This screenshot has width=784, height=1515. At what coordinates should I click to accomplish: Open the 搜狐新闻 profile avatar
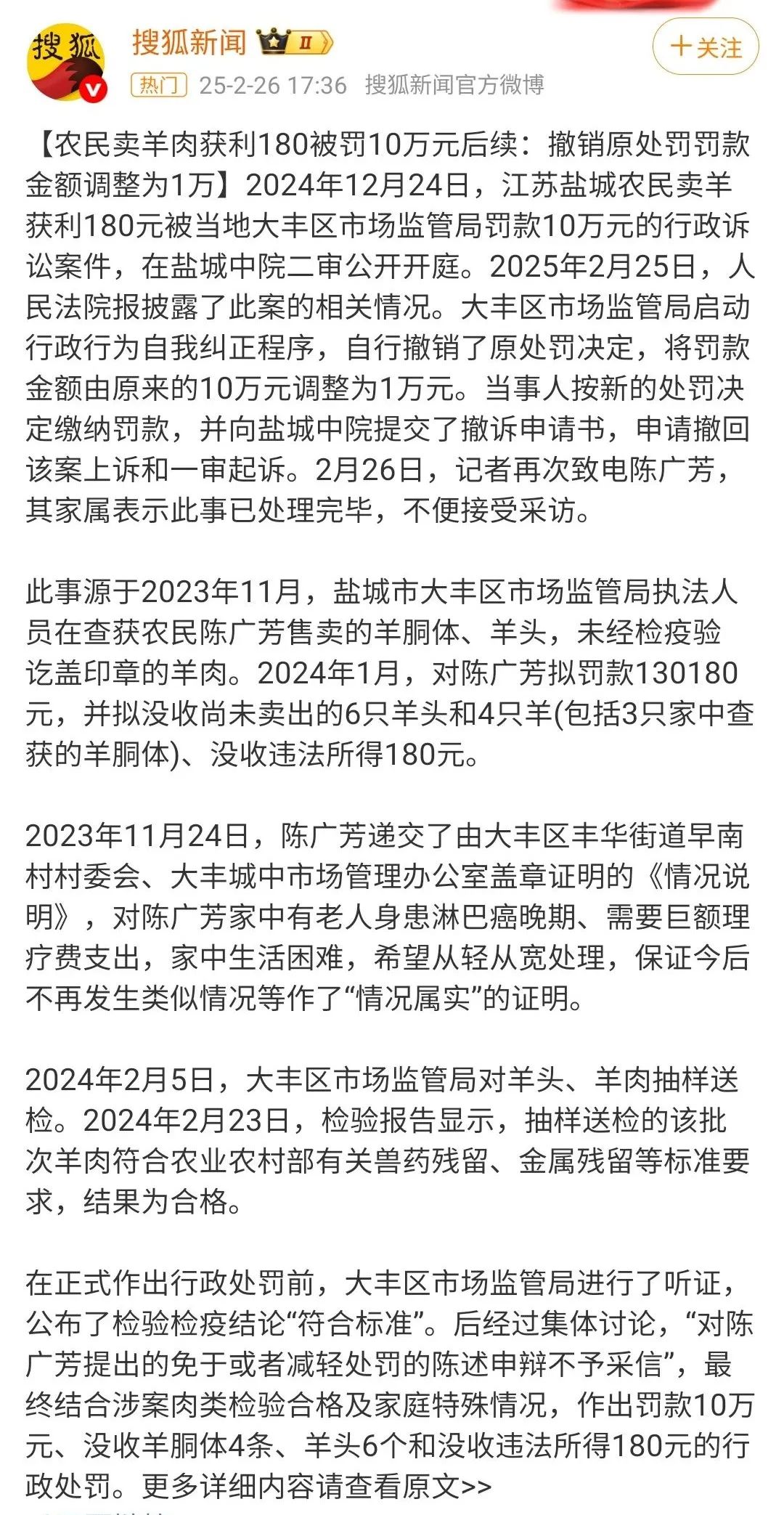[66, 62]
